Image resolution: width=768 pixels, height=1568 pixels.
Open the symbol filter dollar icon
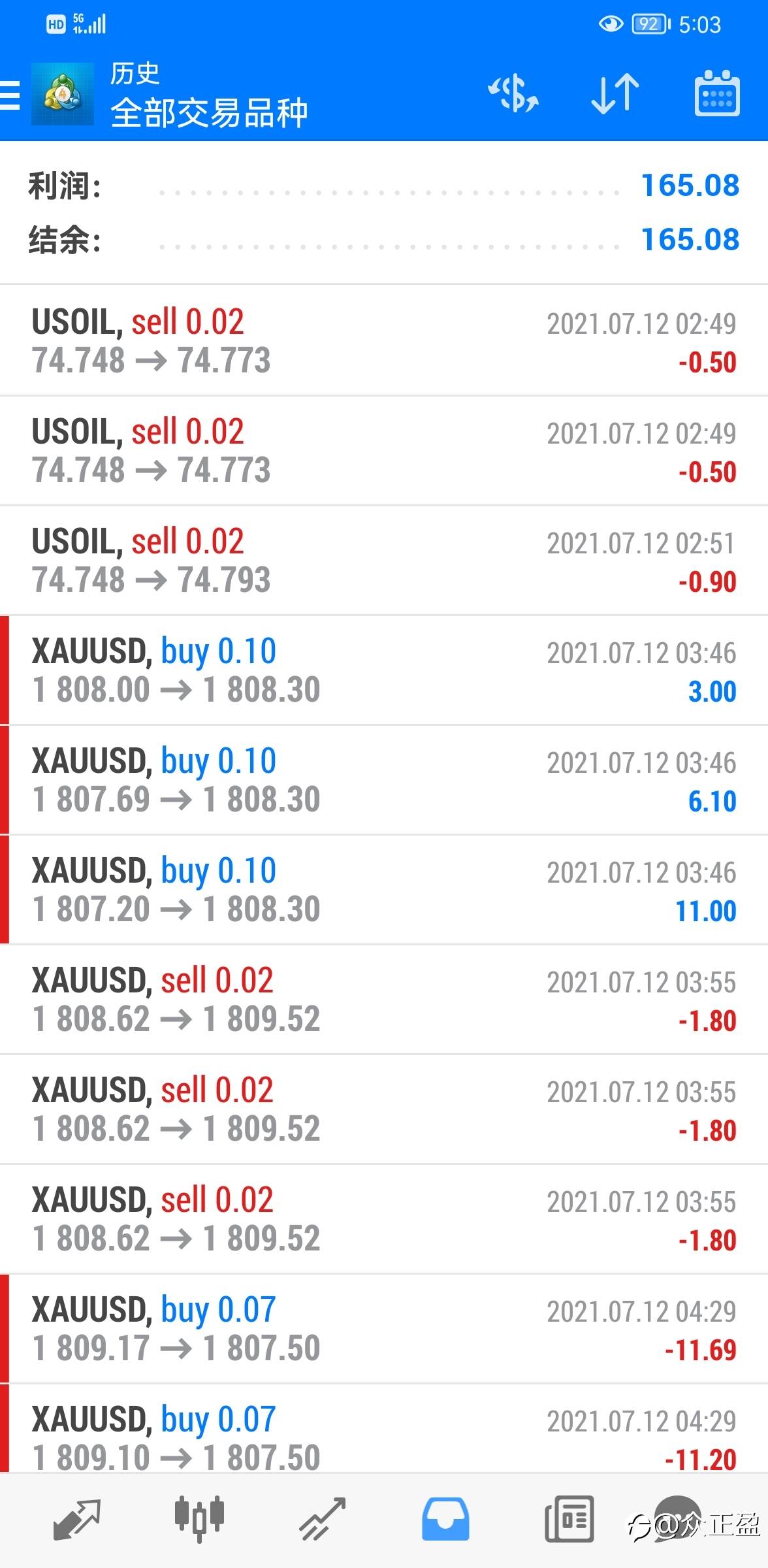pyautogui.click(x=513, y=93)
